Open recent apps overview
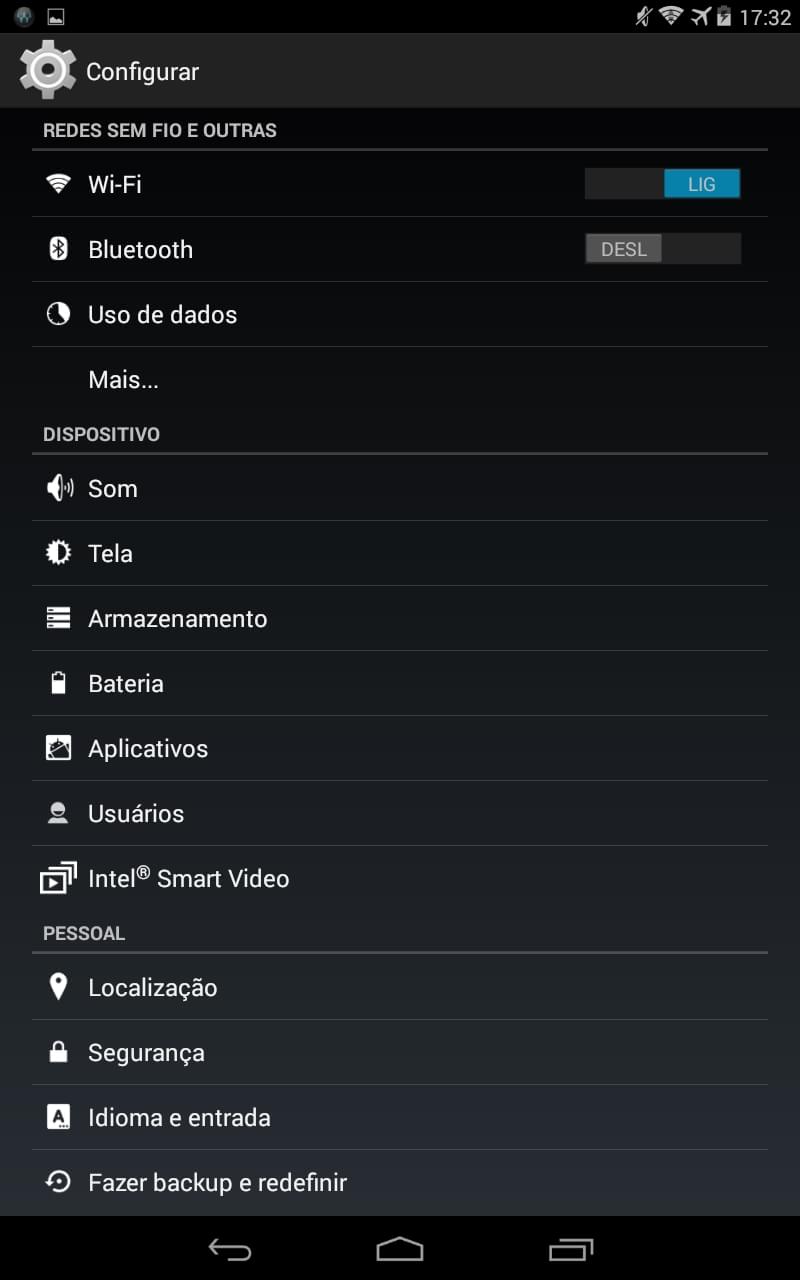 pyautogui.click(x=571, y=1249)
